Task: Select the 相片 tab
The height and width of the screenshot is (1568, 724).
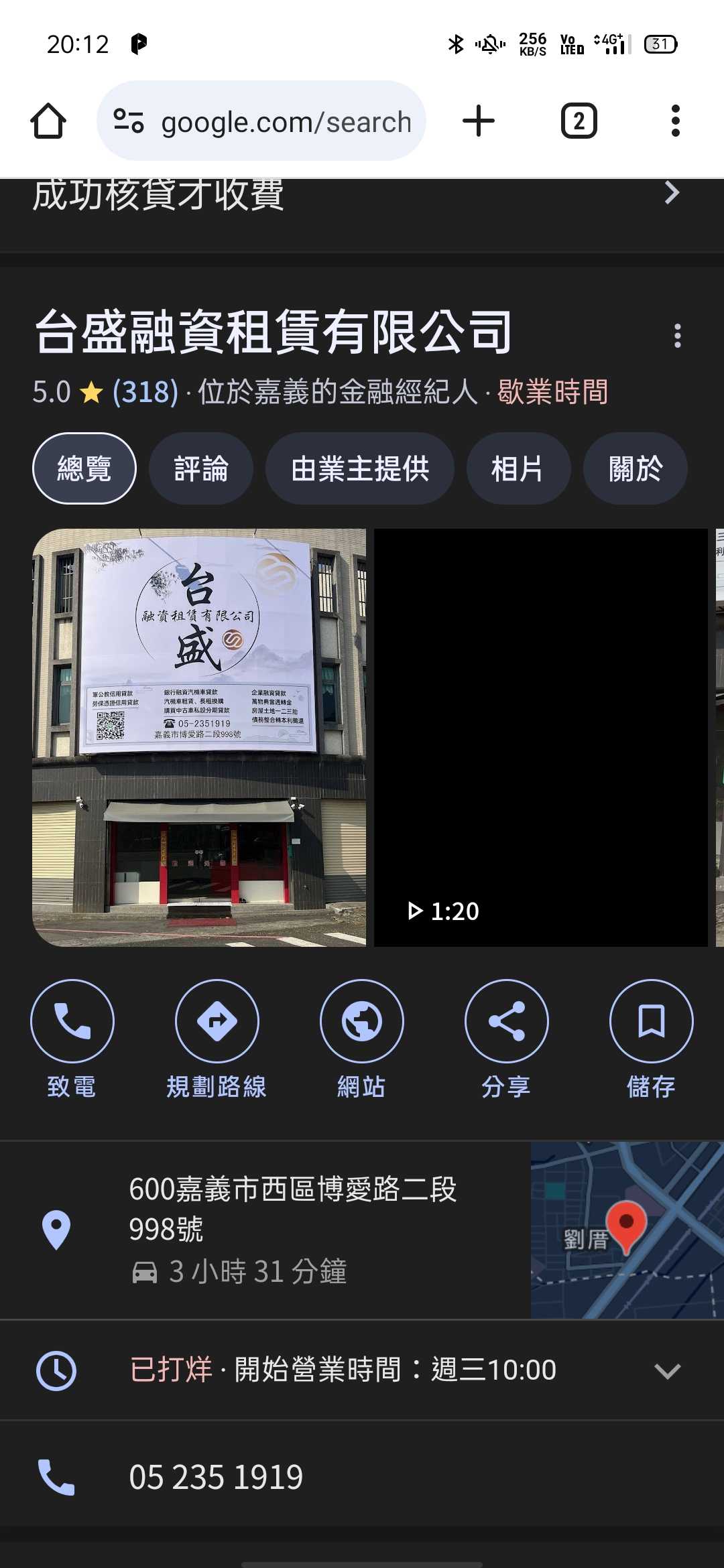Action: [x=518, y=468]
